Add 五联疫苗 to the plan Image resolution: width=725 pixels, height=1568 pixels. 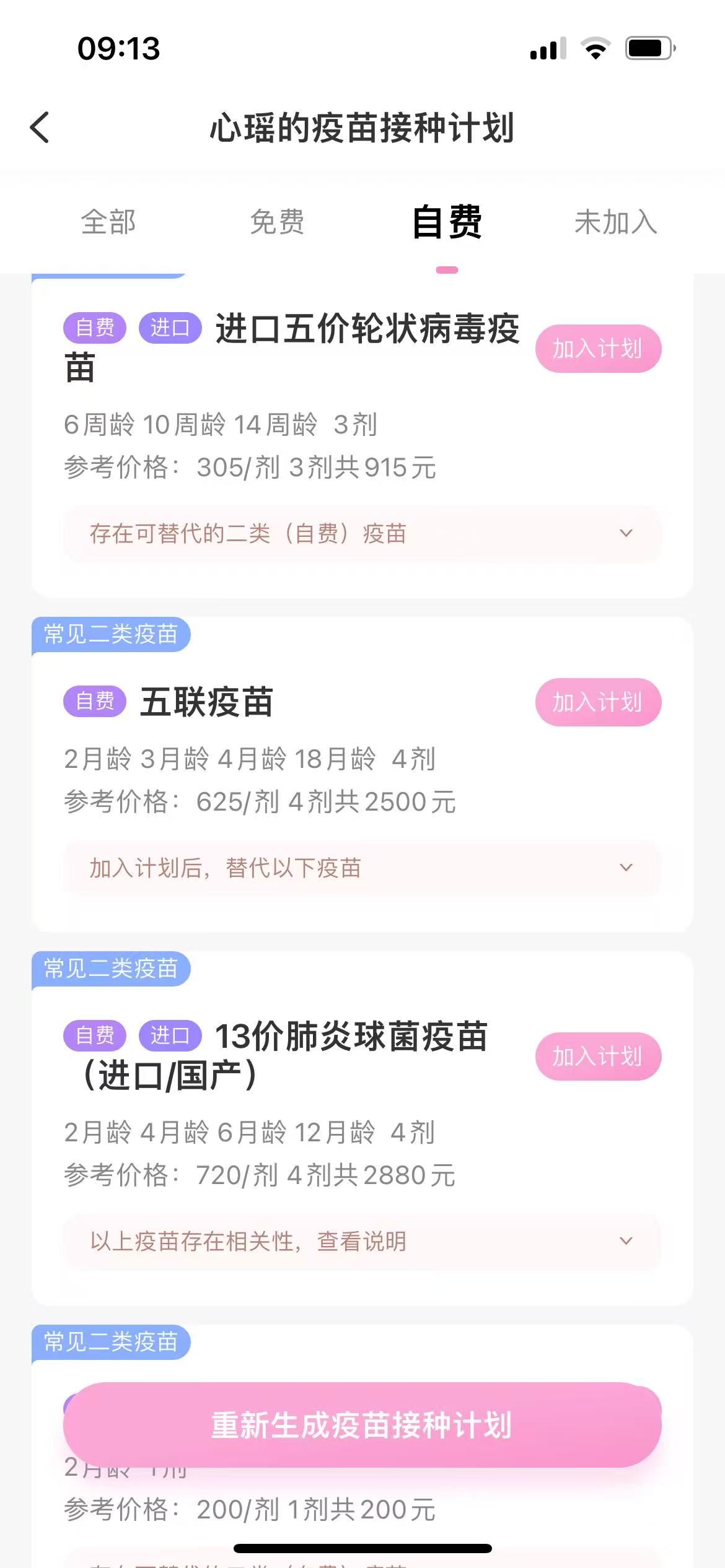pos(598,702)
